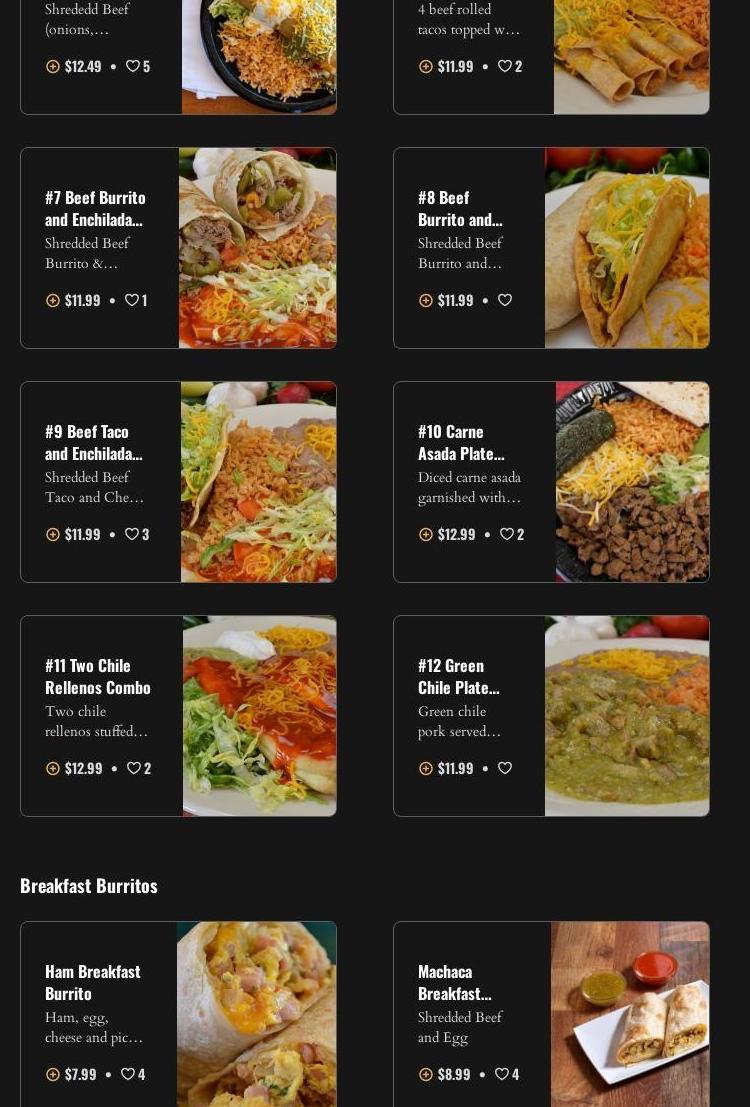Open the Ham Breakfast Burrito card
The height and width of the screenshot is (1107, 750).
pyautogui.click(x=93, y=983)
